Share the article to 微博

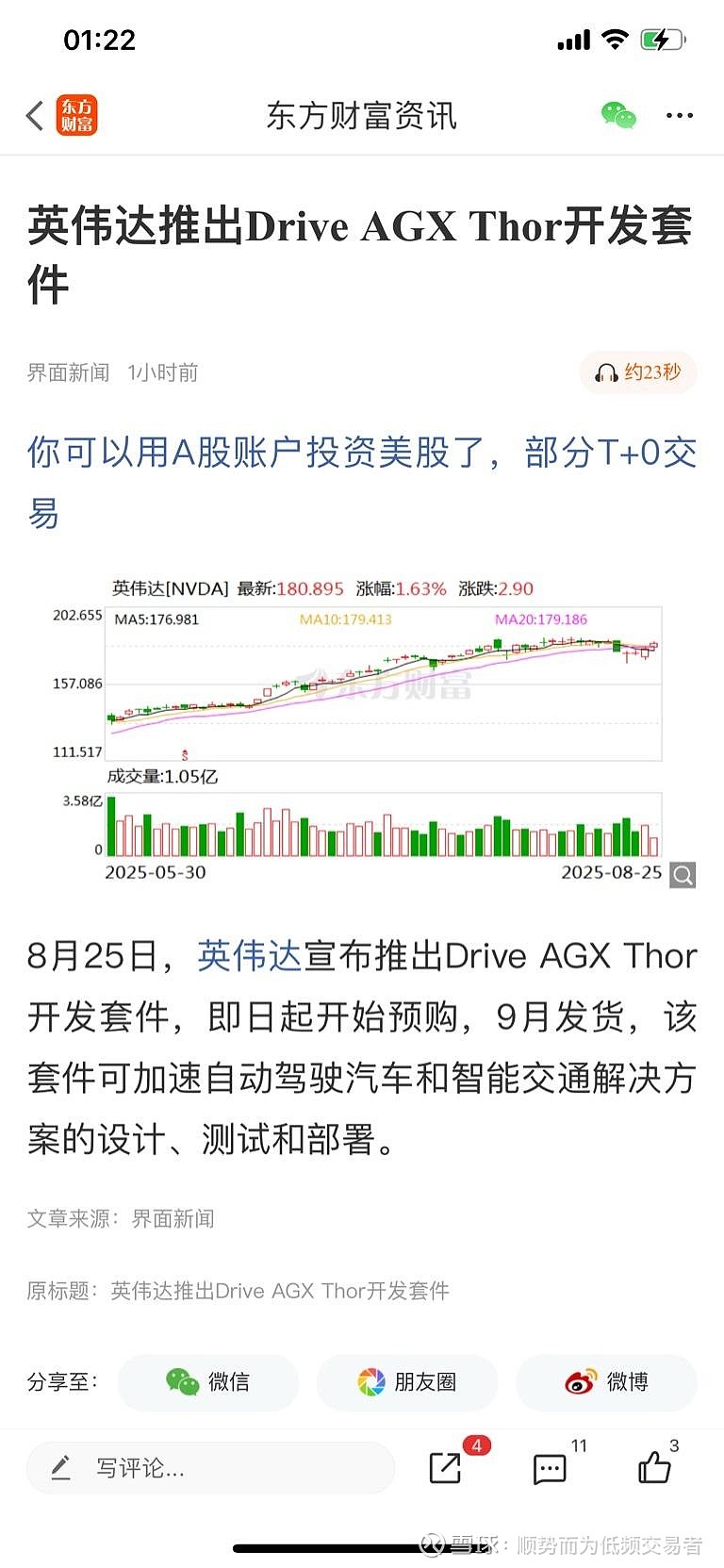606,1382
